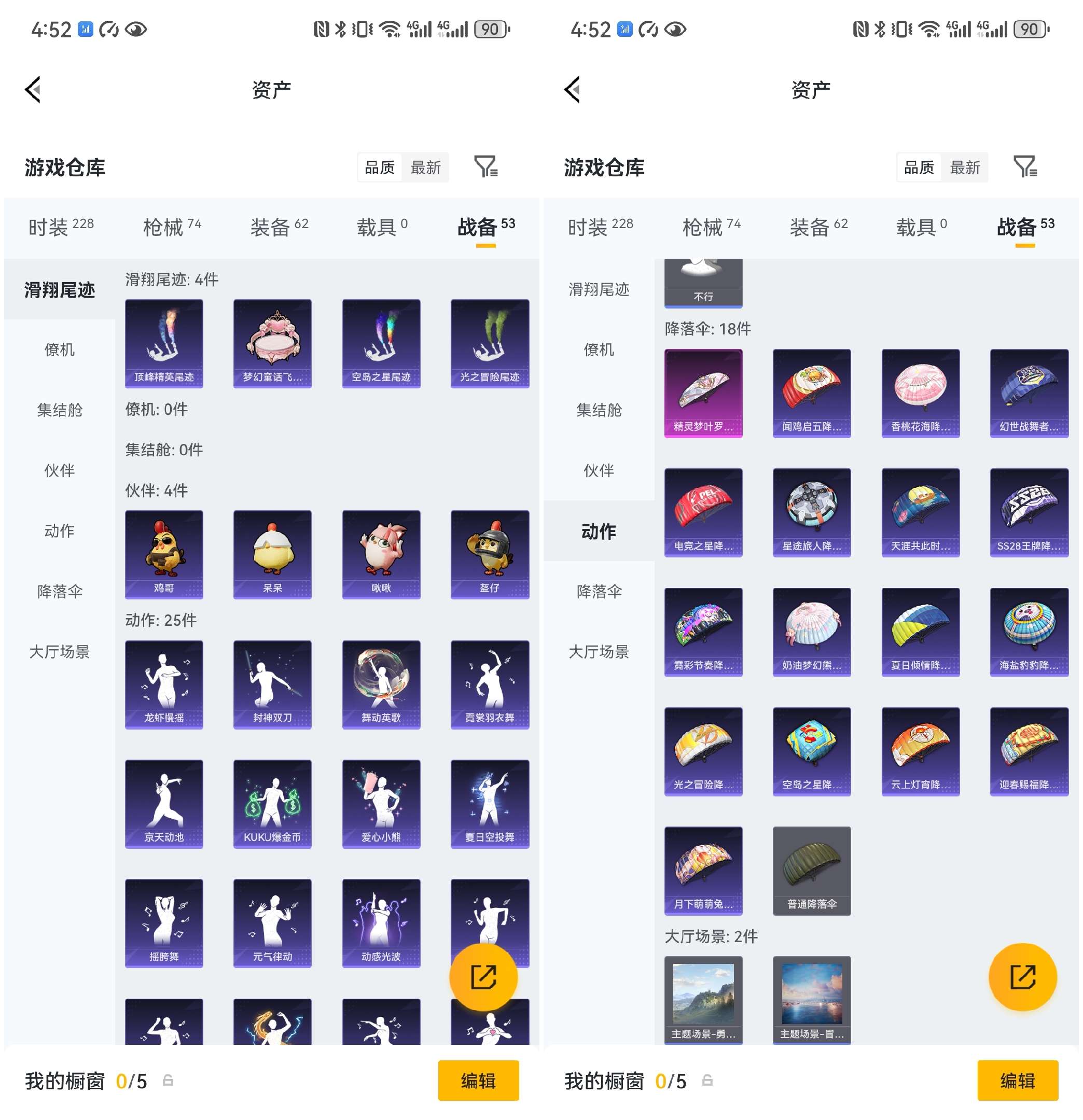
Task: Select the 顶峰精英尾迹 glide trail
Action: tap(163, 342)
